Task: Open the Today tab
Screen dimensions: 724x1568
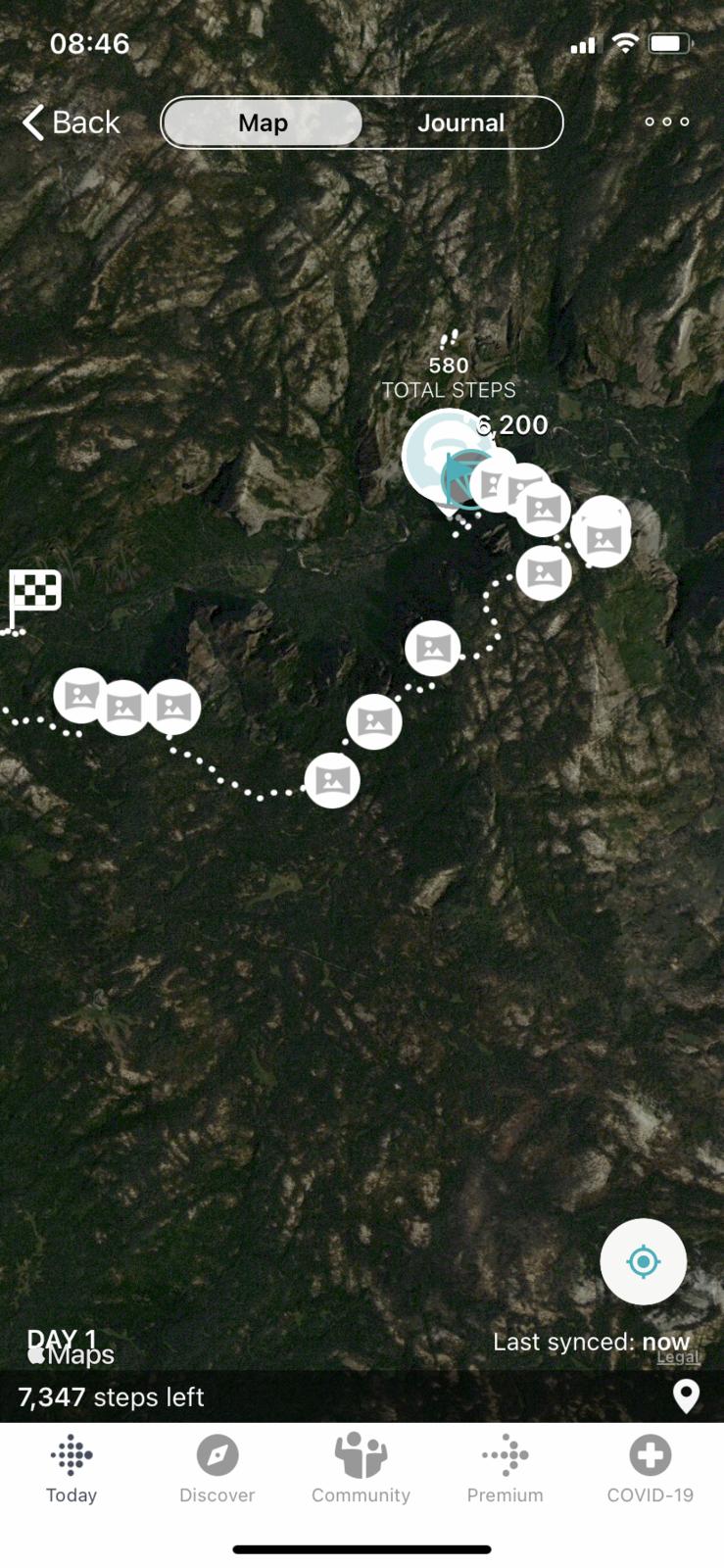Action: pyautogui.click(x=72, y=1468)
